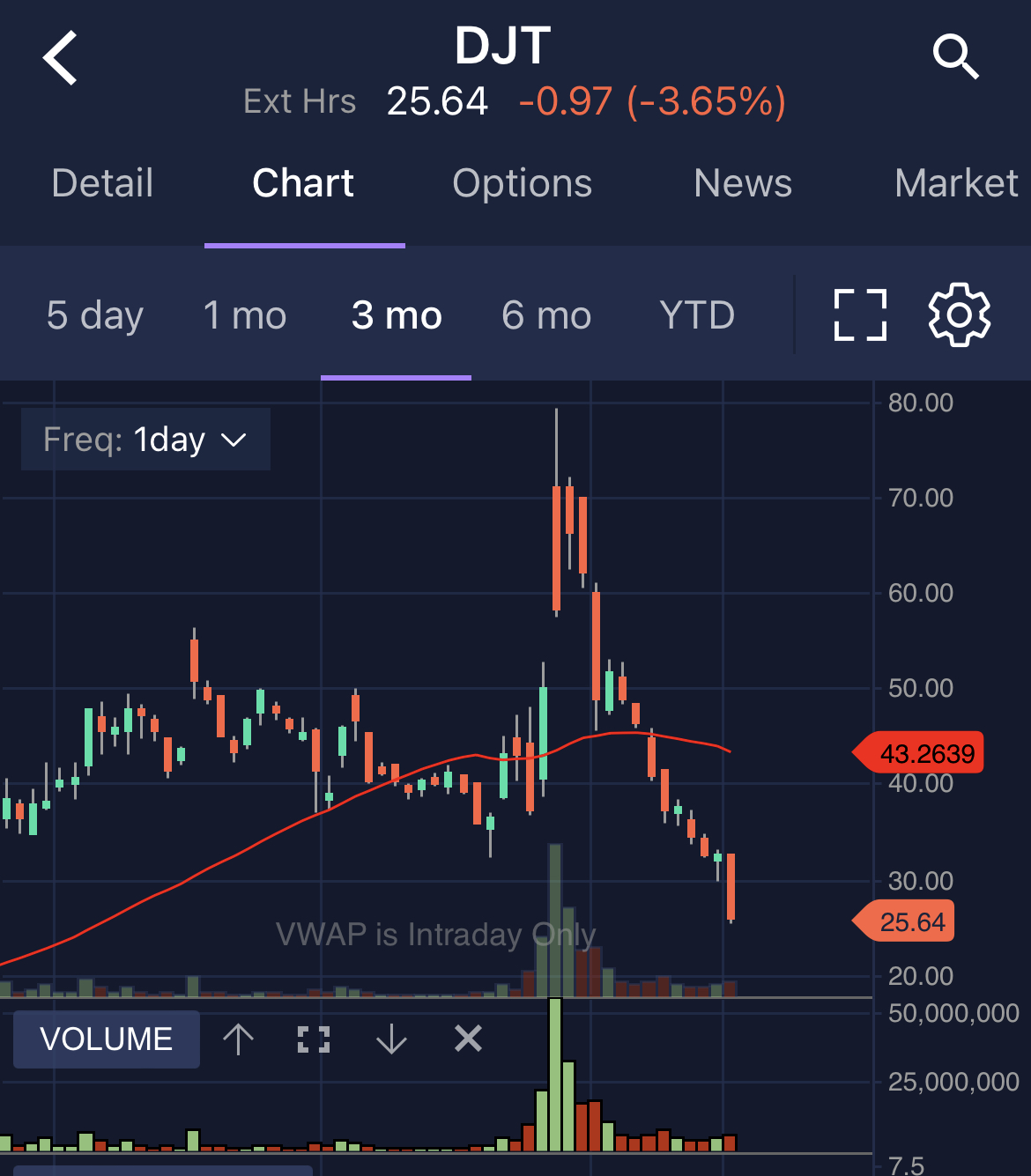The image size is (1031, 1176).
Task: Select the 1 mo range
Action: coord(245,315)
